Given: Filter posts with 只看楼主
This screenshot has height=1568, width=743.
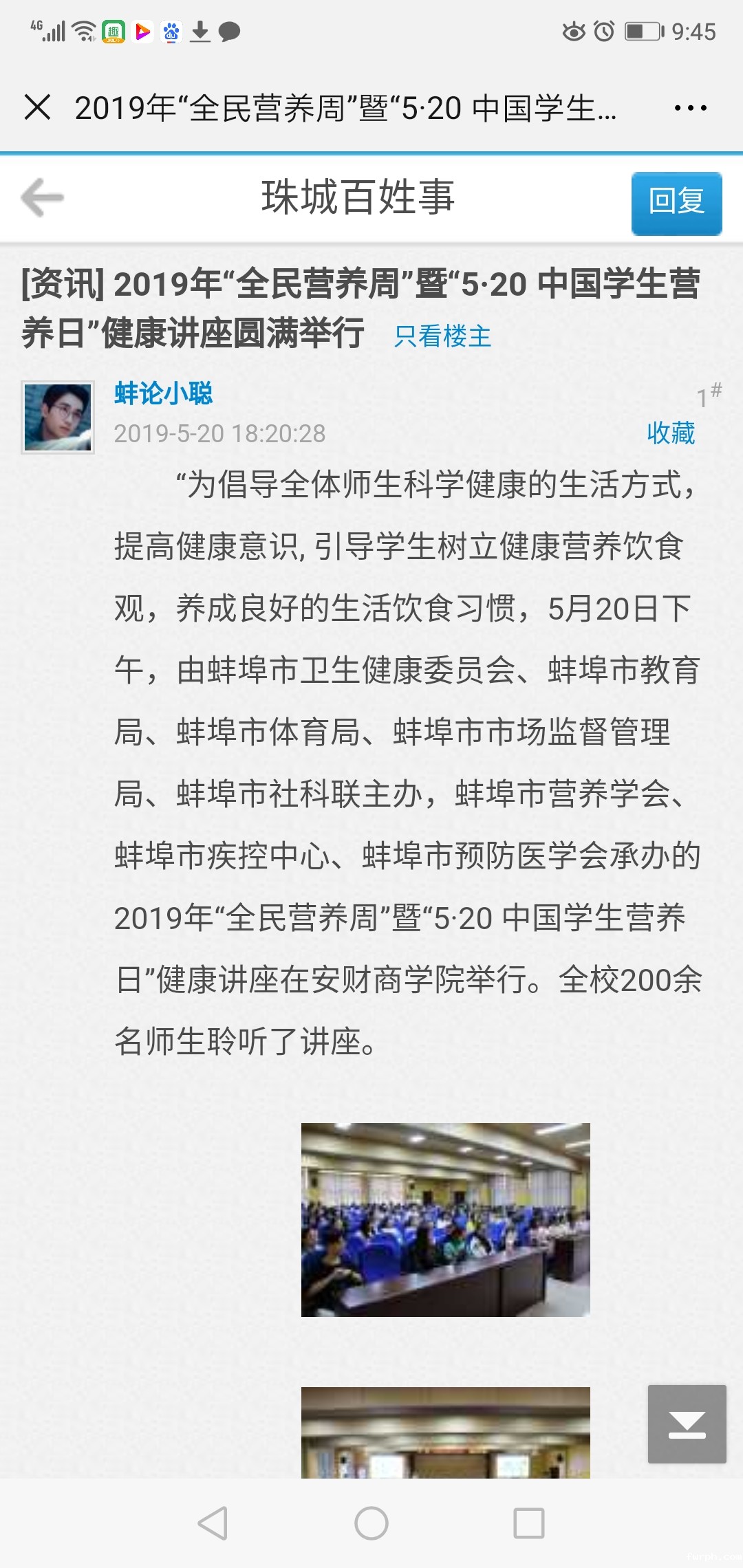Looking at the screenshot, I should pos(442,336).
